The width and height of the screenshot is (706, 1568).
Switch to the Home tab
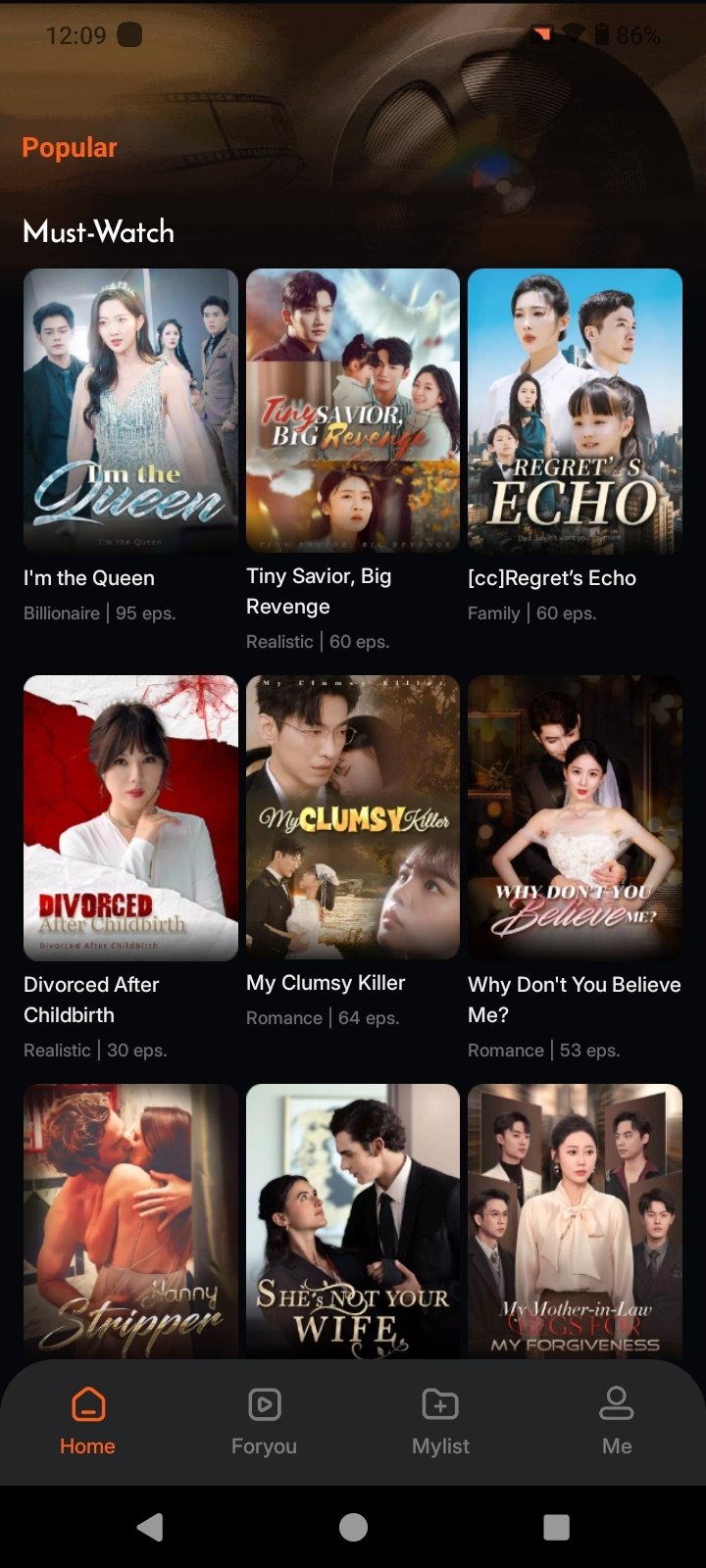(87, 1421)
